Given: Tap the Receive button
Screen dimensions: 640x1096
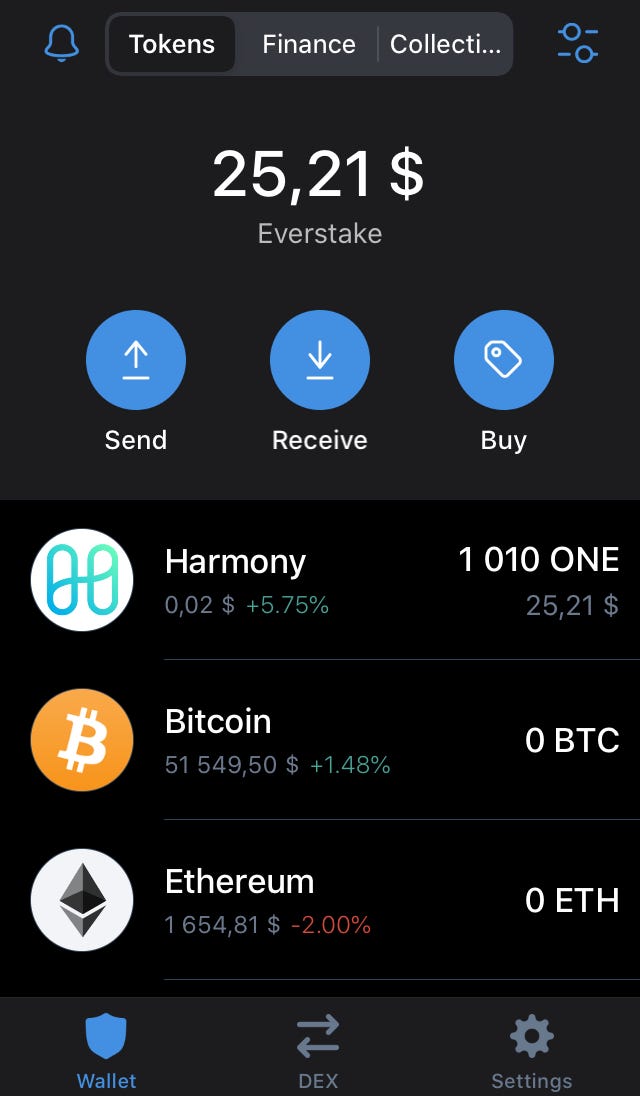Looking at the screenshot, I should click(x=320, y=360).
